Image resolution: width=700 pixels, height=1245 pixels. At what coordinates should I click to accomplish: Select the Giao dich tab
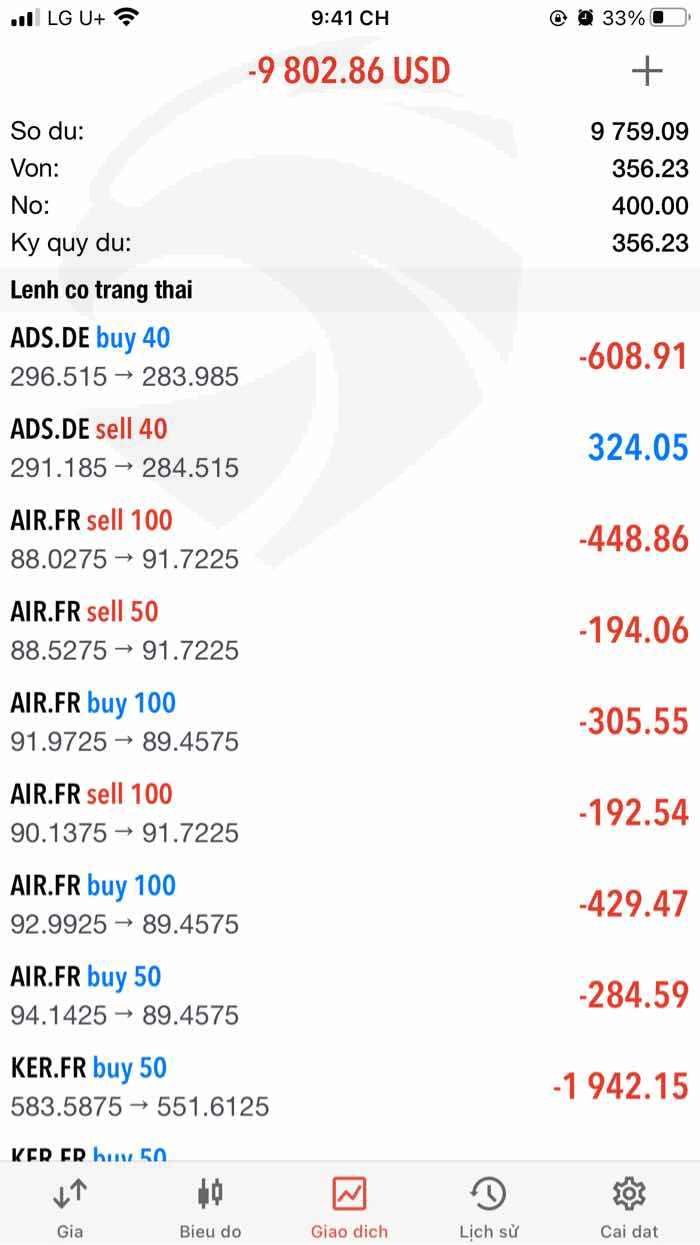click(349, 1207)
